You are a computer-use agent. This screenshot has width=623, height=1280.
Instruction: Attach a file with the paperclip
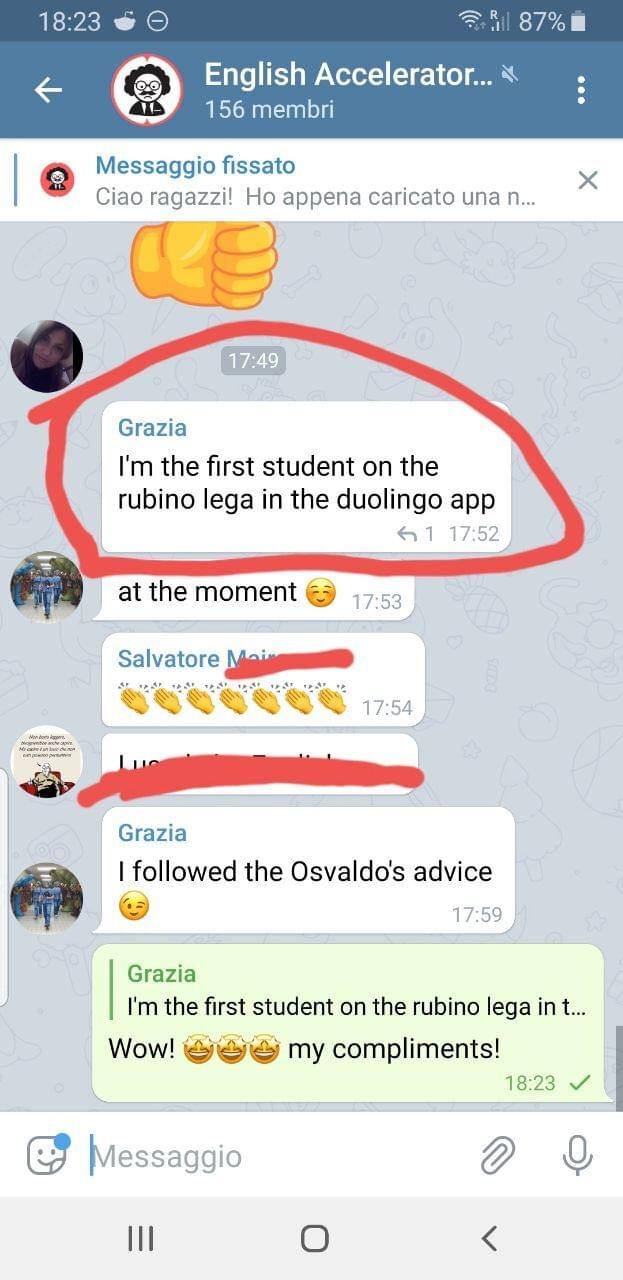click(497, 1157)
